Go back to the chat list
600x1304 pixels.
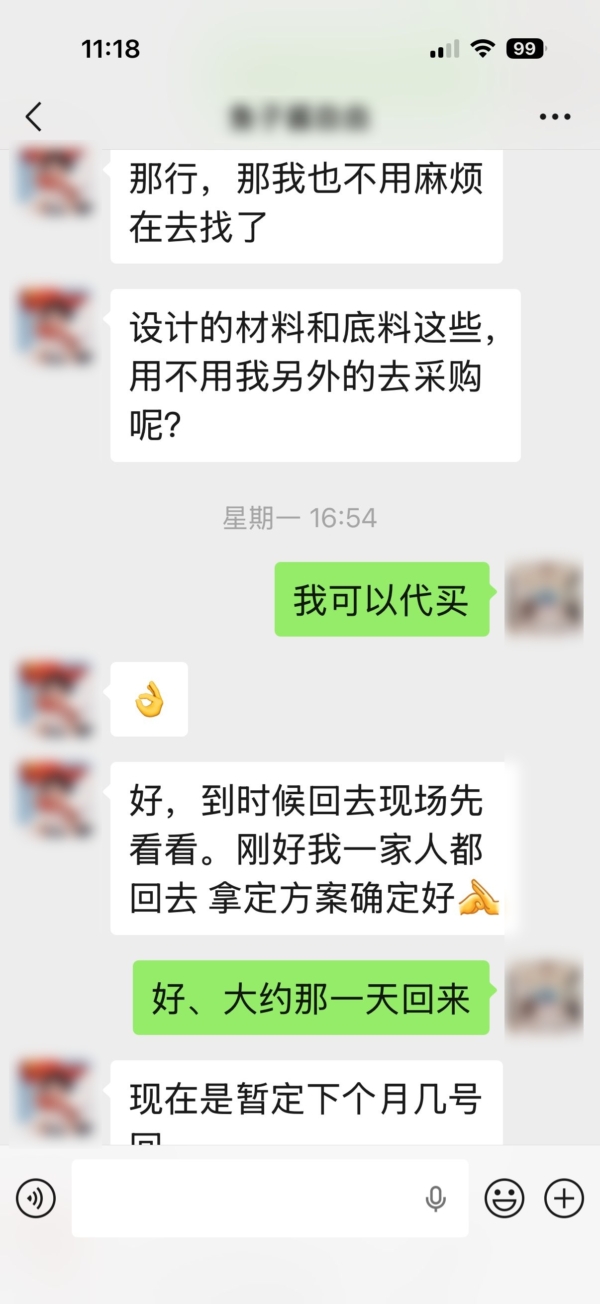(34, 117)
